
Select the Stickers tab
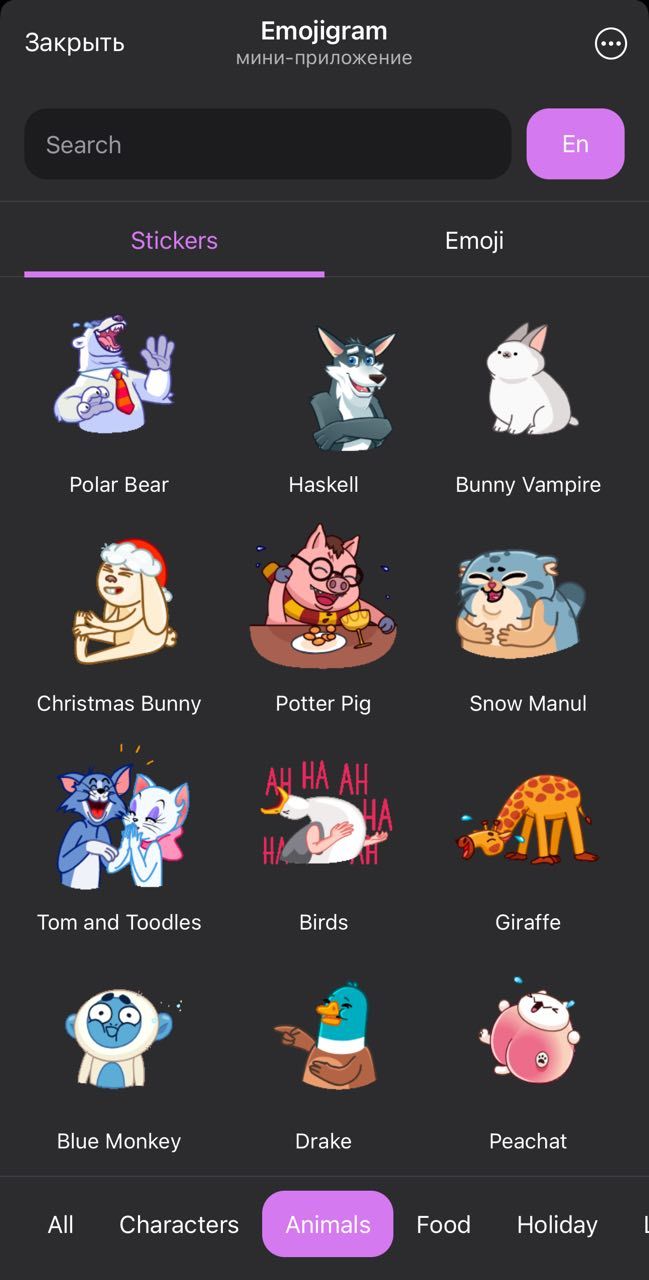174,241
